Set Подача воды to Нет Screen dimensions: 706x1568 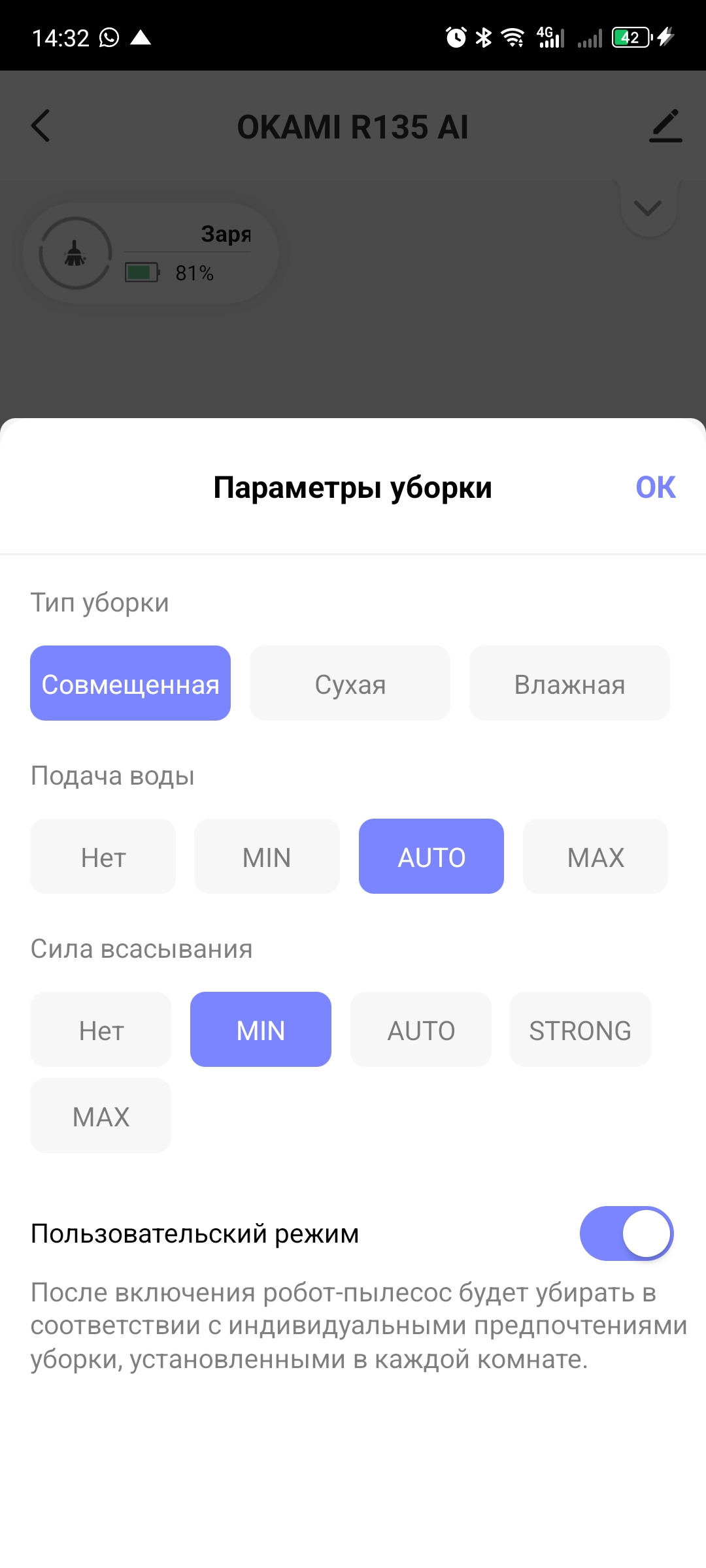point(103,857)
